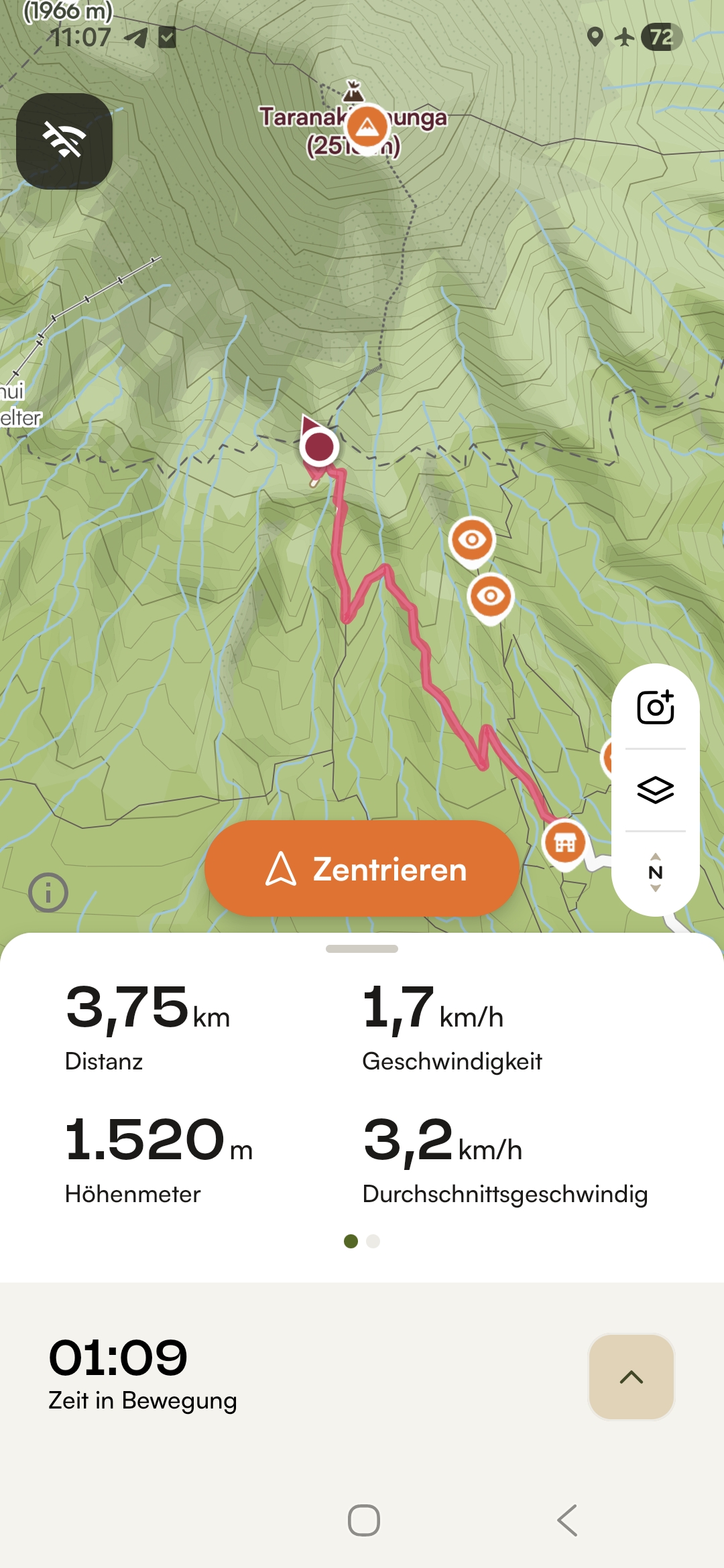Expand the panel with the up chevron

[631, 1377]
